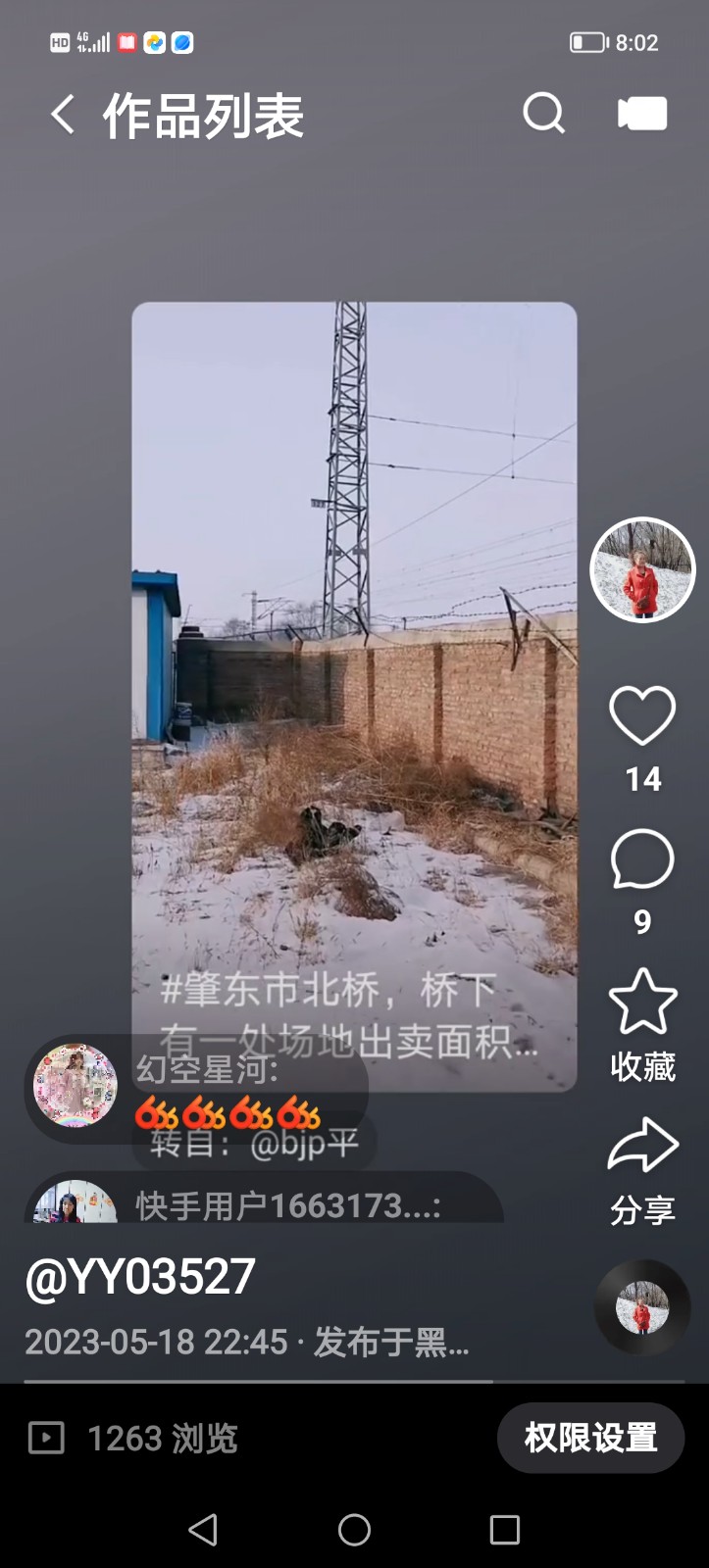Screen dimensions: 709x1568
Task: Open the comments bubble
Action: (x=642, y=859)
